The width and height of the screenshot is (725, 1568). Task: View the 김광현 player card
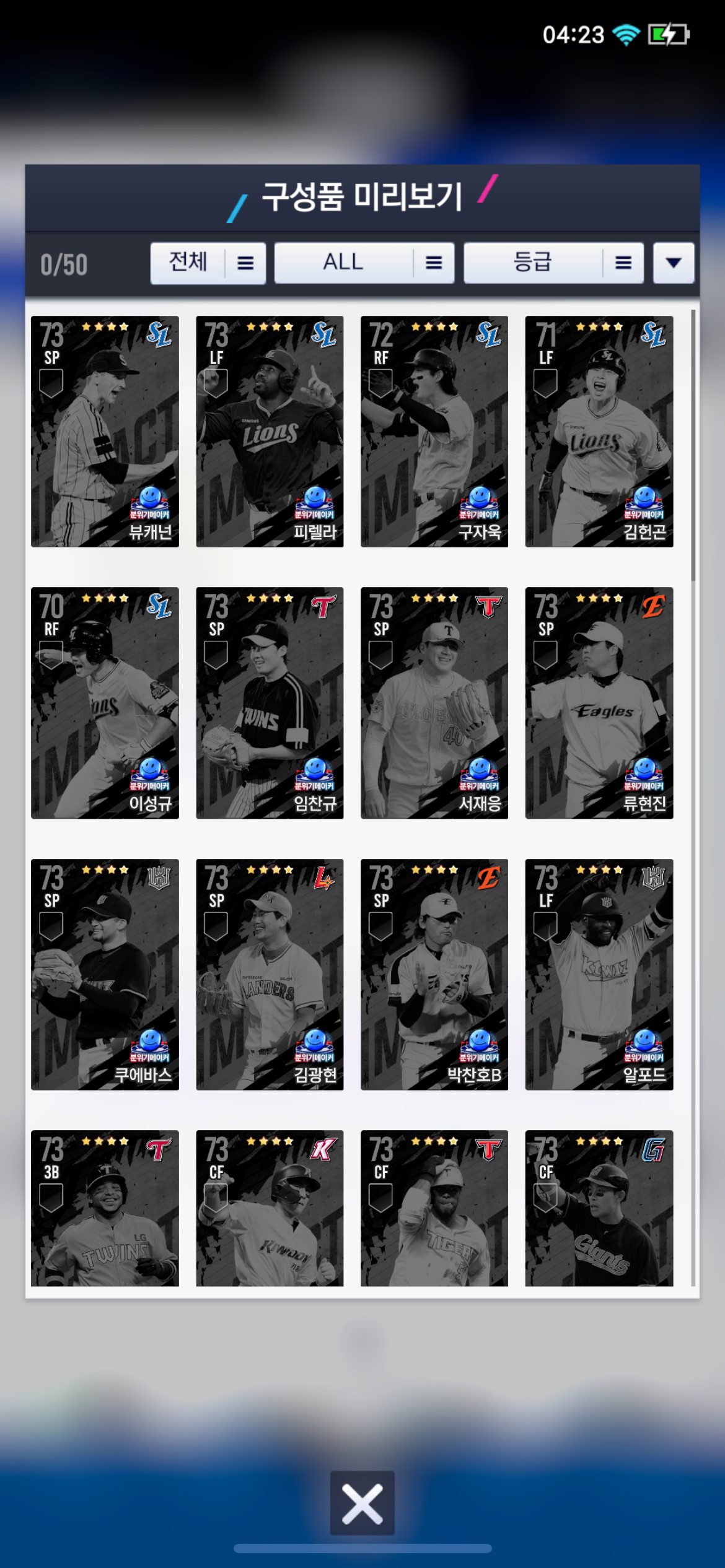[x=270, y=974]
